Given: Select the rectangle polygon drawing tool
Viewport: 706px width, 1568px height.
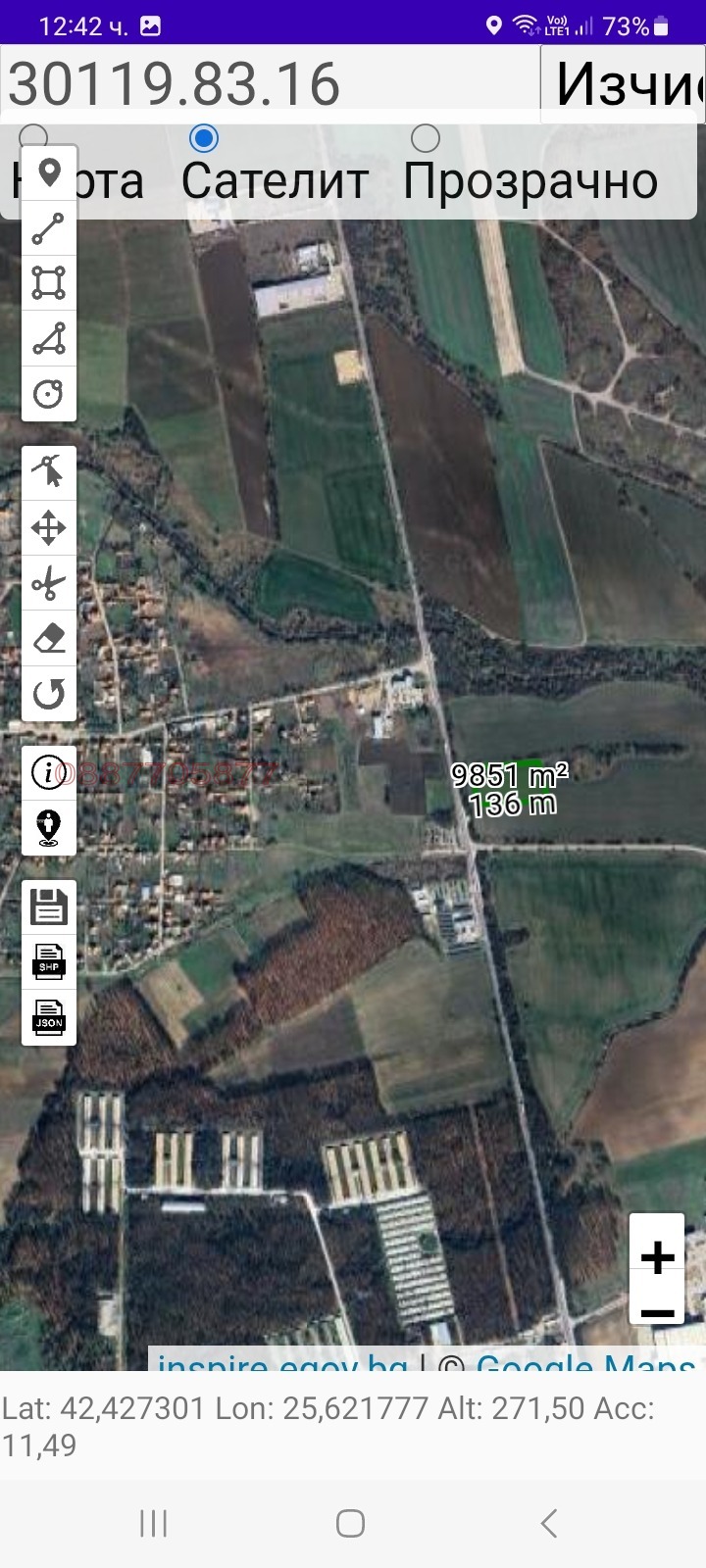Looking at the screenshot, I should click(49, 283).
